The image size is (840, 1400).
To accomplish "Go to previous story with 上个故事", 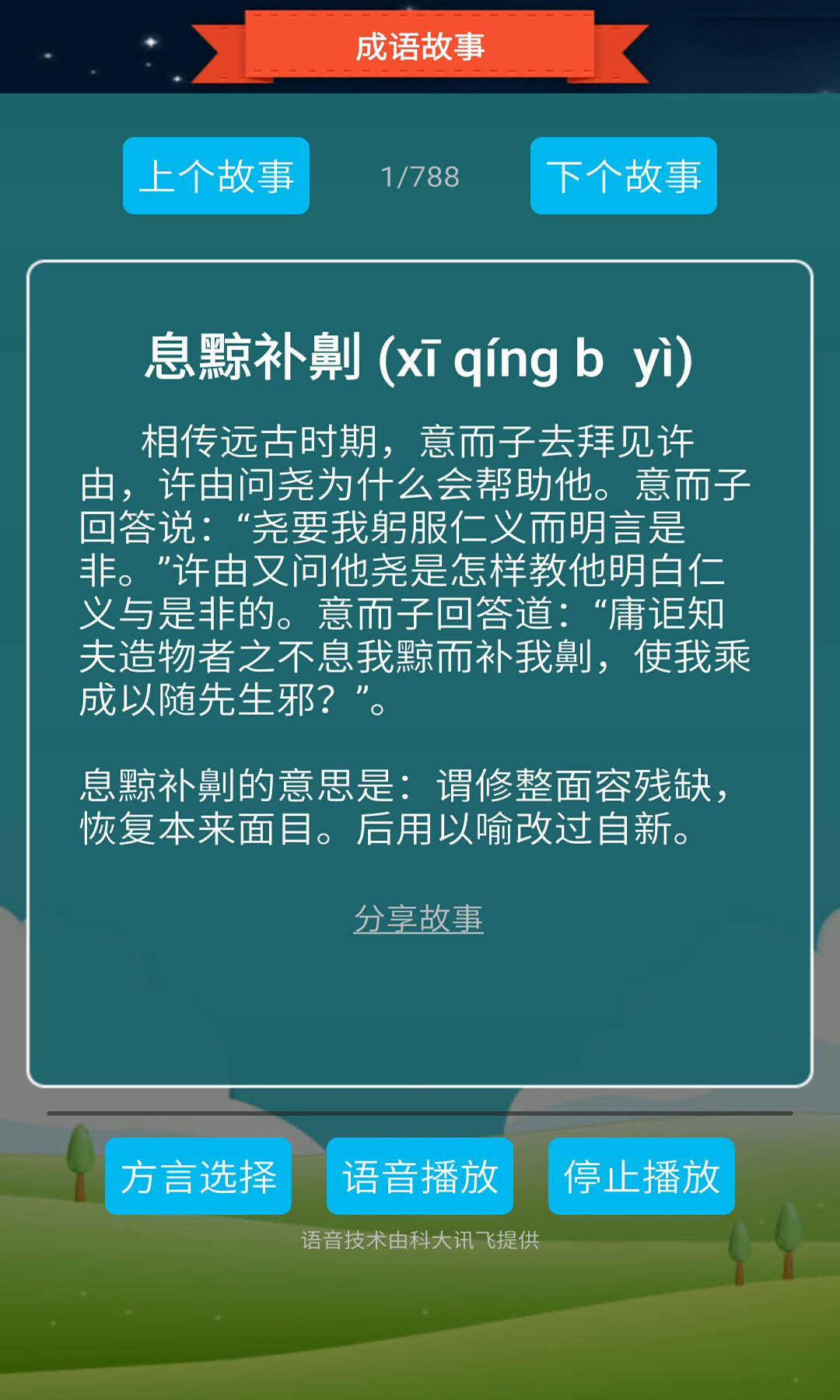I will [x=216, y=176].
